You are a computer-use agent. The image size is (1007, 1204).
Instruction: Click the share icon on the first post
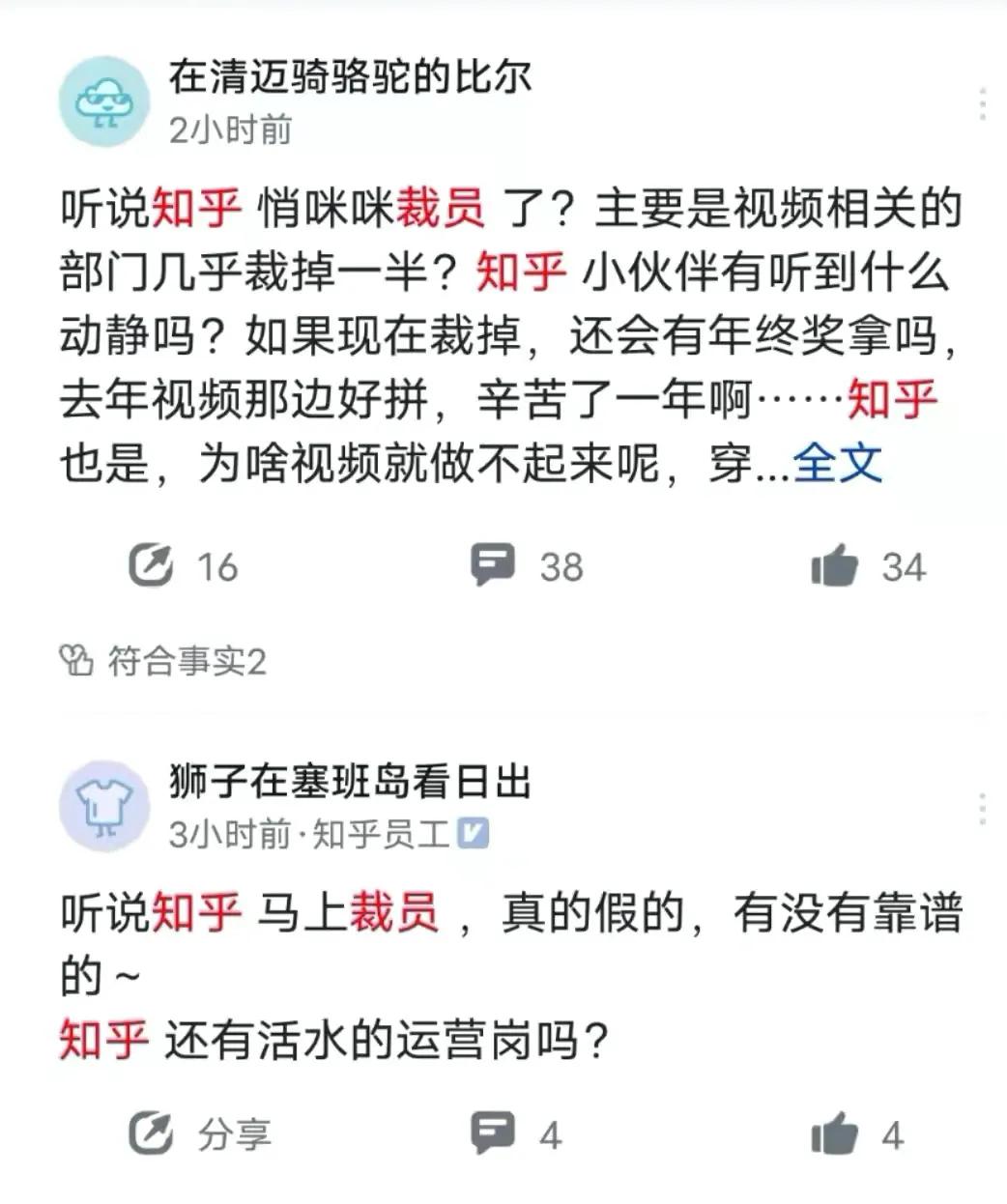(x=150, y=566)
